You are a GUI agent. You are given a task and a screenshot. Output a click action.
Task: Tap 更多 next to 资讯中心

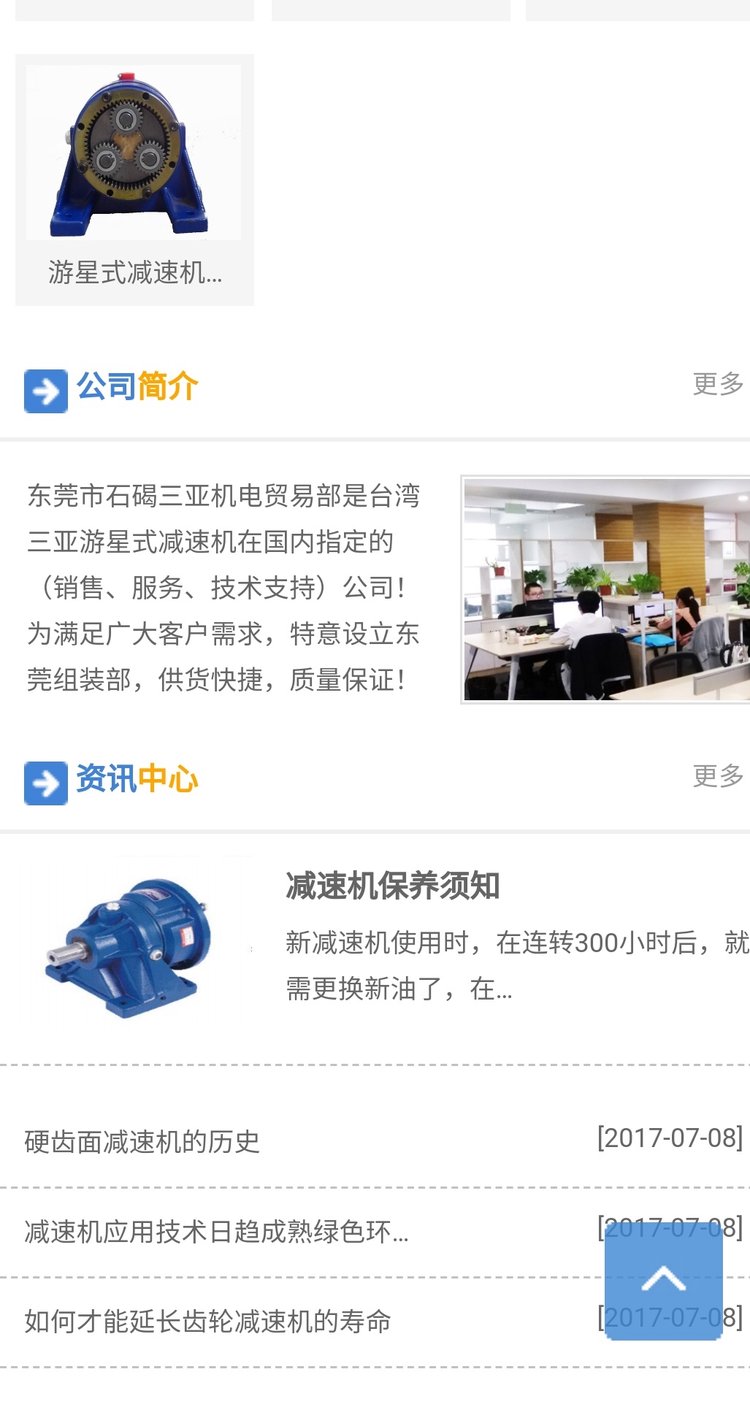pos(717,776)
